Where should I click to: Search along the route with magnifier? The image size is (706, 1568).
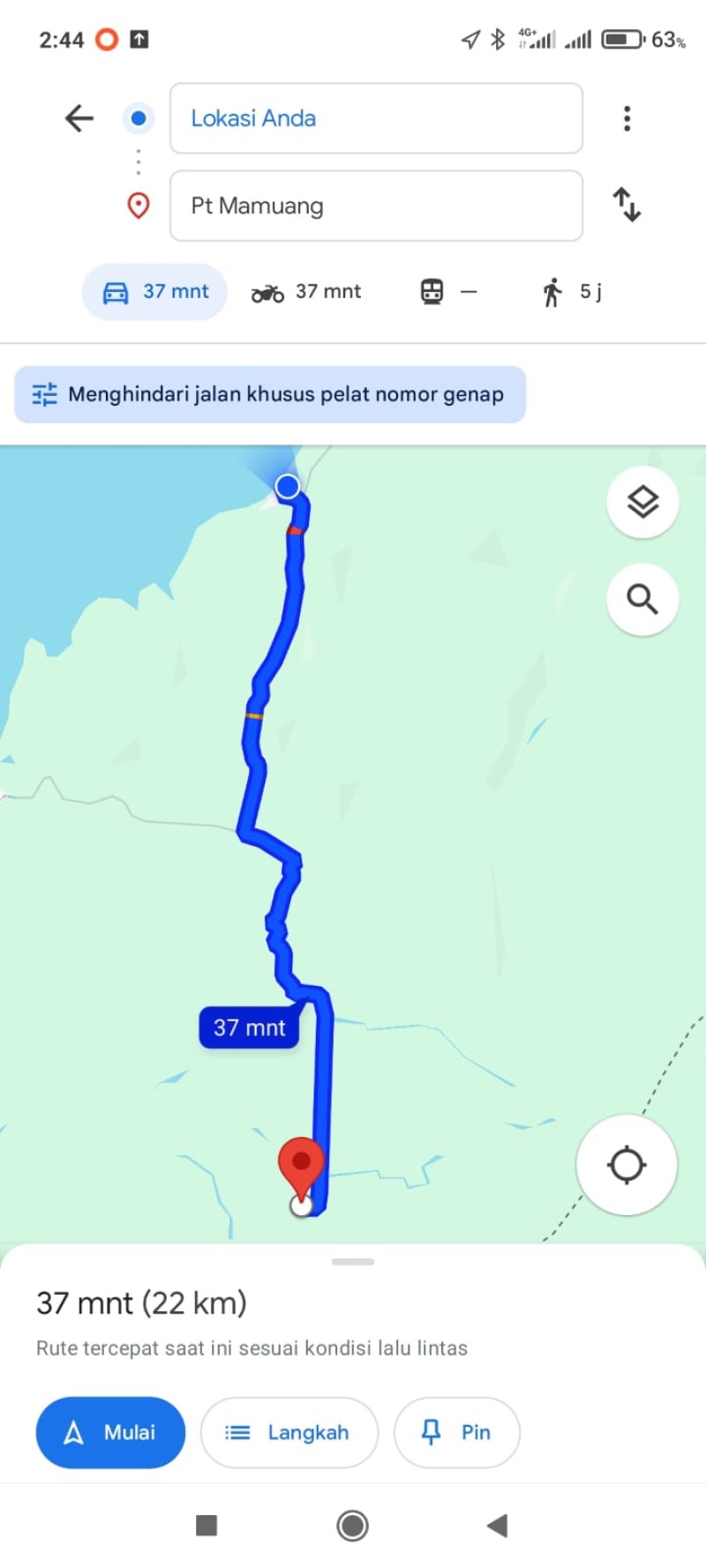[x=642, y=600]
